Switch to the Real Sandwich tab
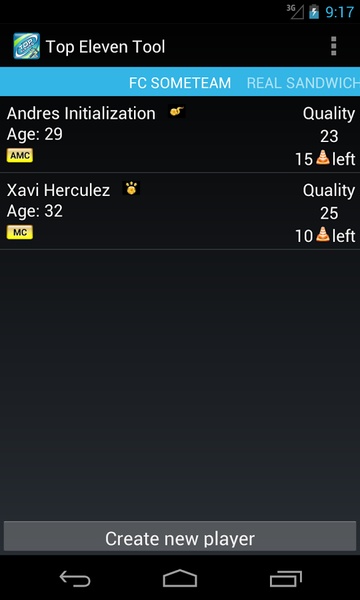The image size is (360, 600). 303,83
